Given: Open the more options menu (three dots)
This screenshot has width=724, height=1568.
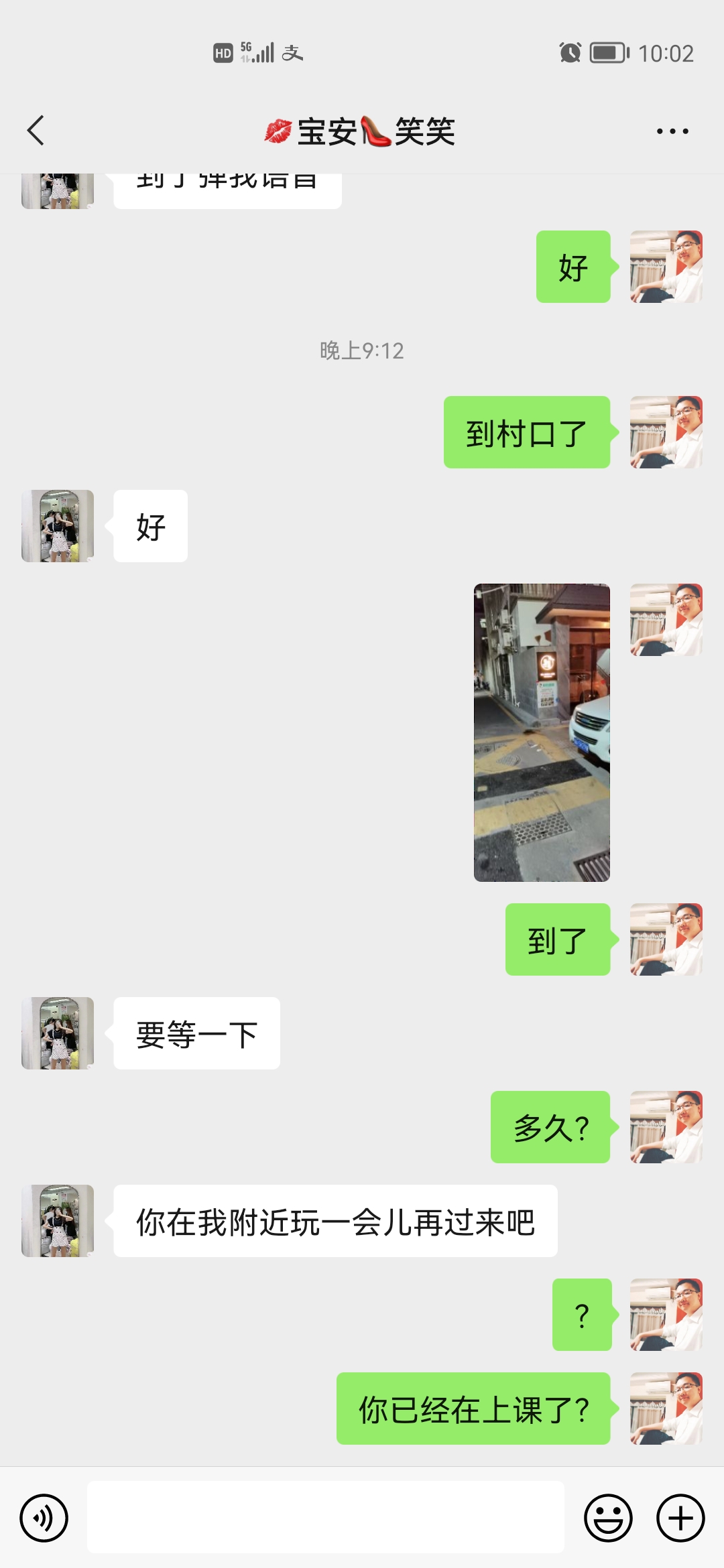Looking at the screenshot, I should point(672,131).
